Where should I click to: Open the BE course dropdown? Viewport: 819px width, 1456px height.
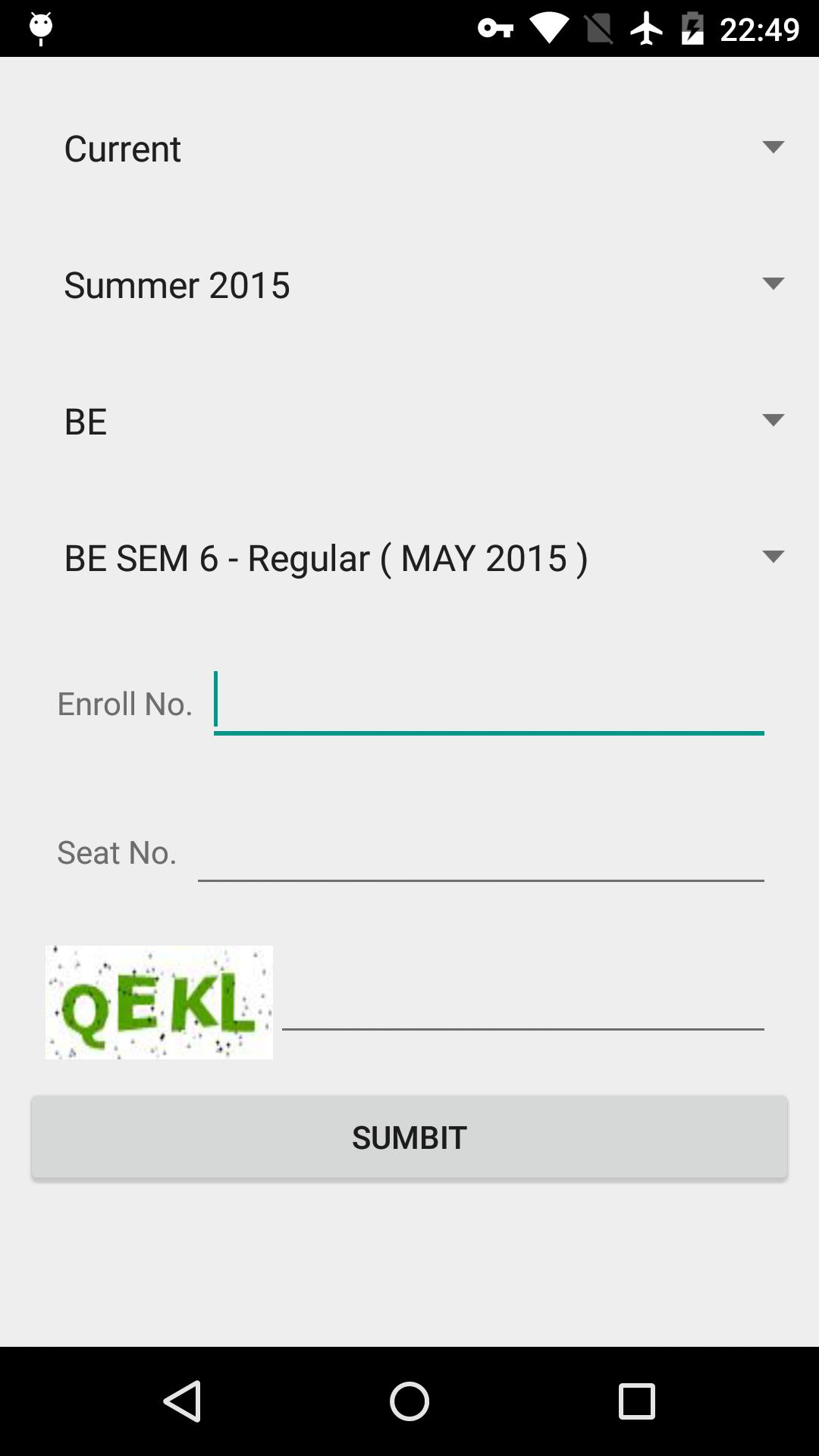[409, 422]
